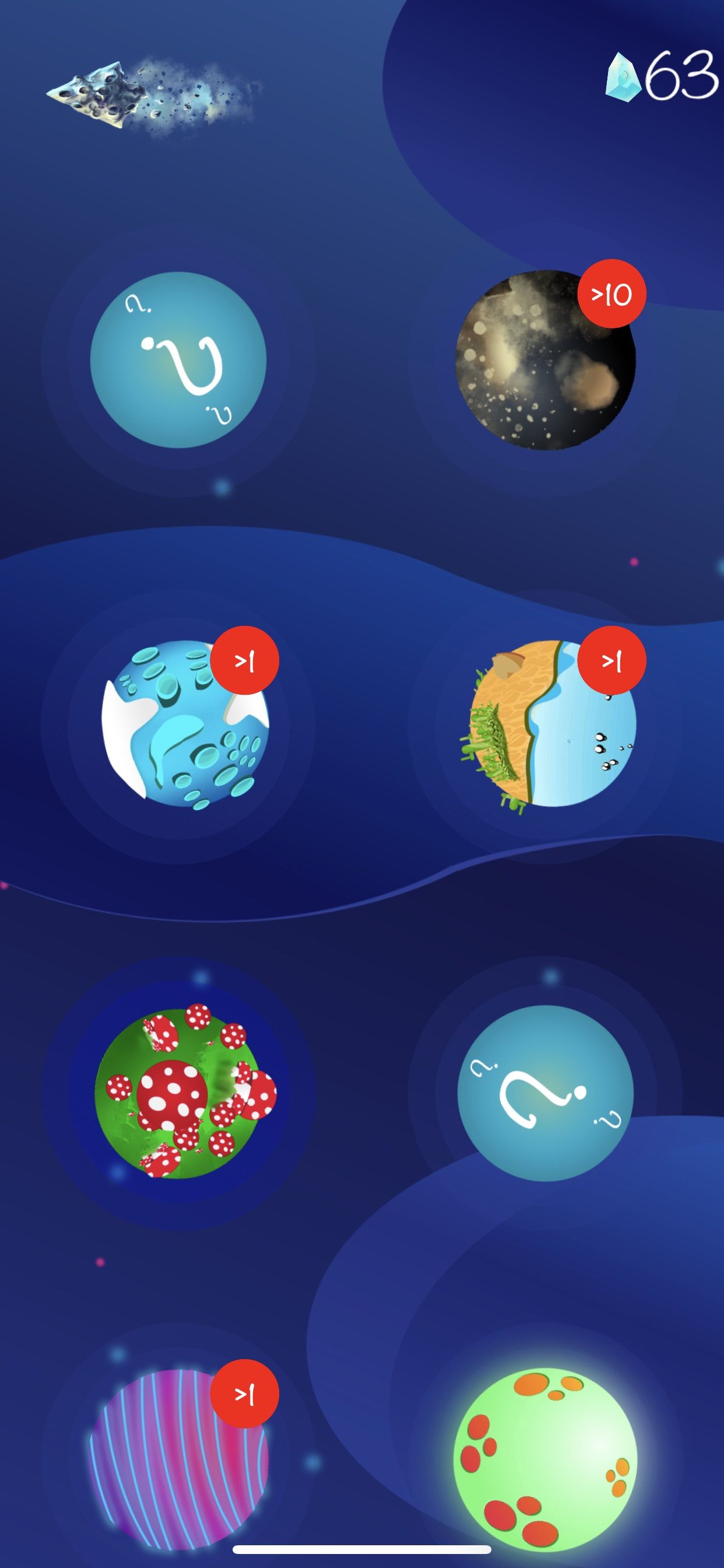The image size is (724, 1568).
Task: Open the dusty gray planet marked >10
Action: [x=544, y=360]
